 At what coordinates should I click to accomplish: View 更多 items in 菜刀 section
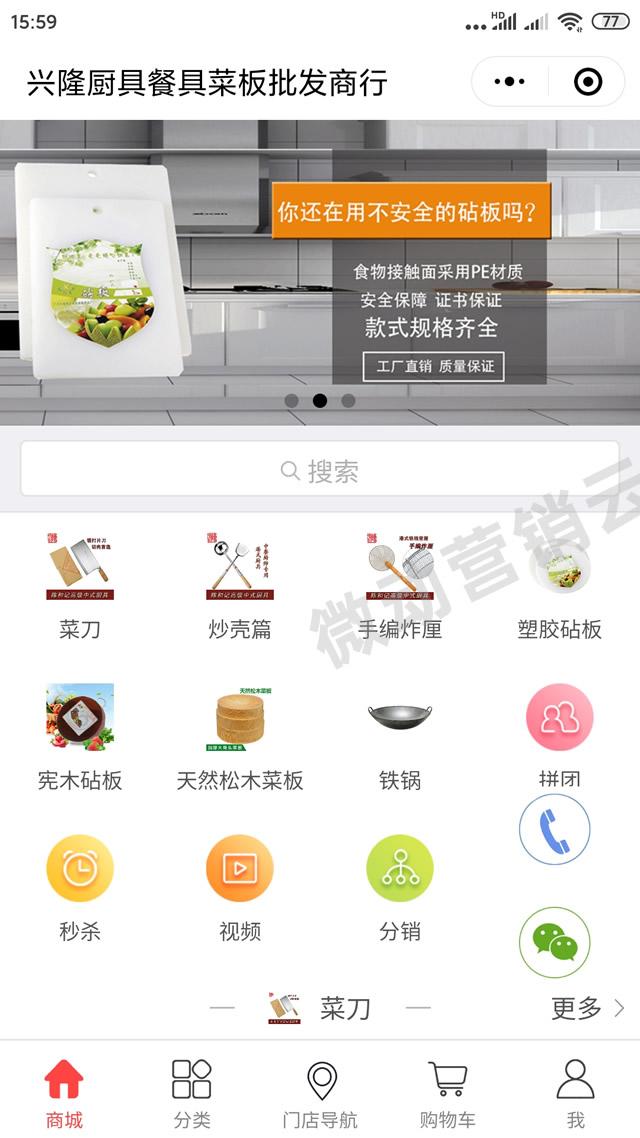point(587,1008)
